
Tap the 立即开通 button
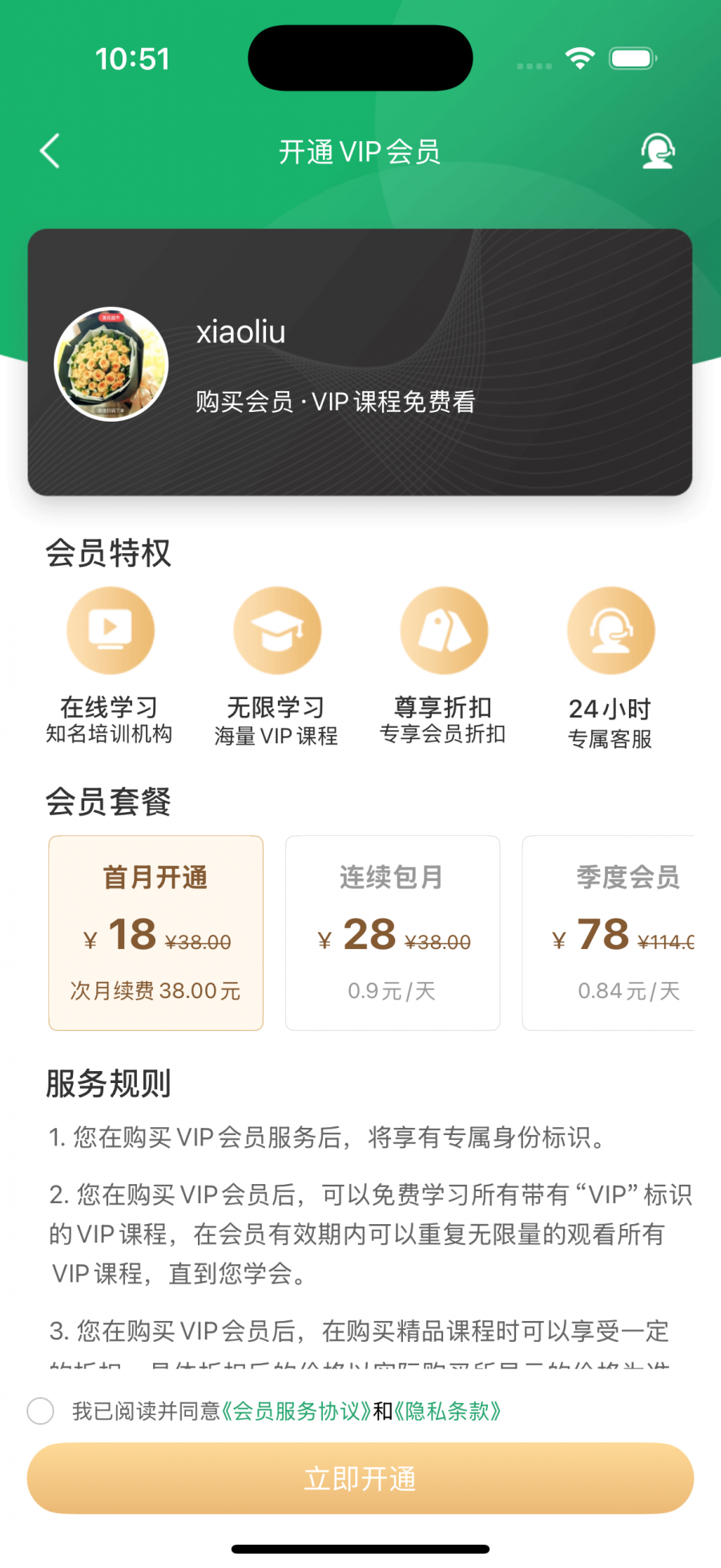[360, 1478]
